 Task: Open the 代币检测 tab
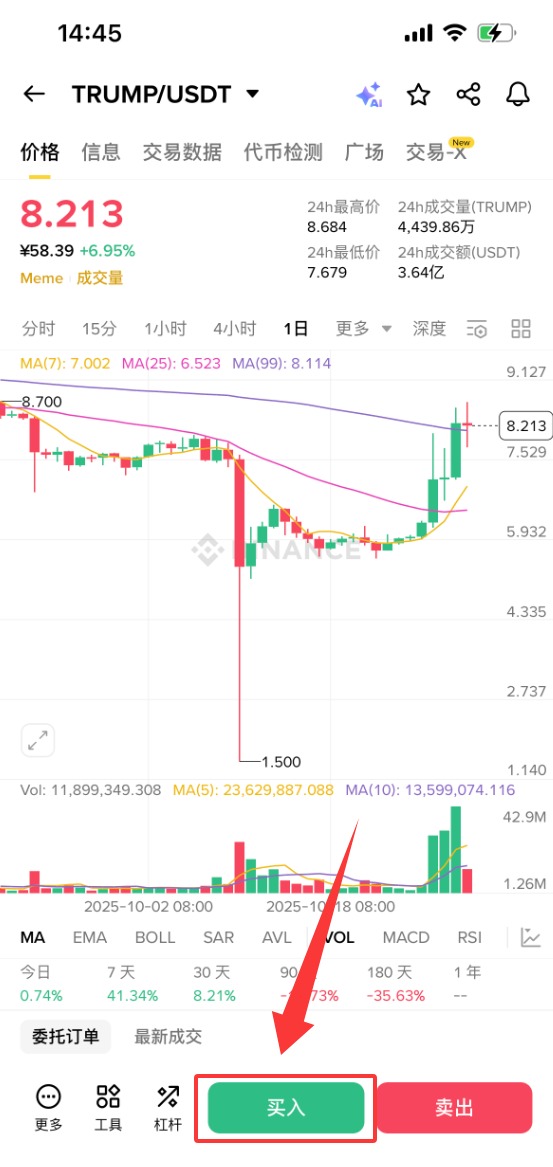tap(283, 153)
